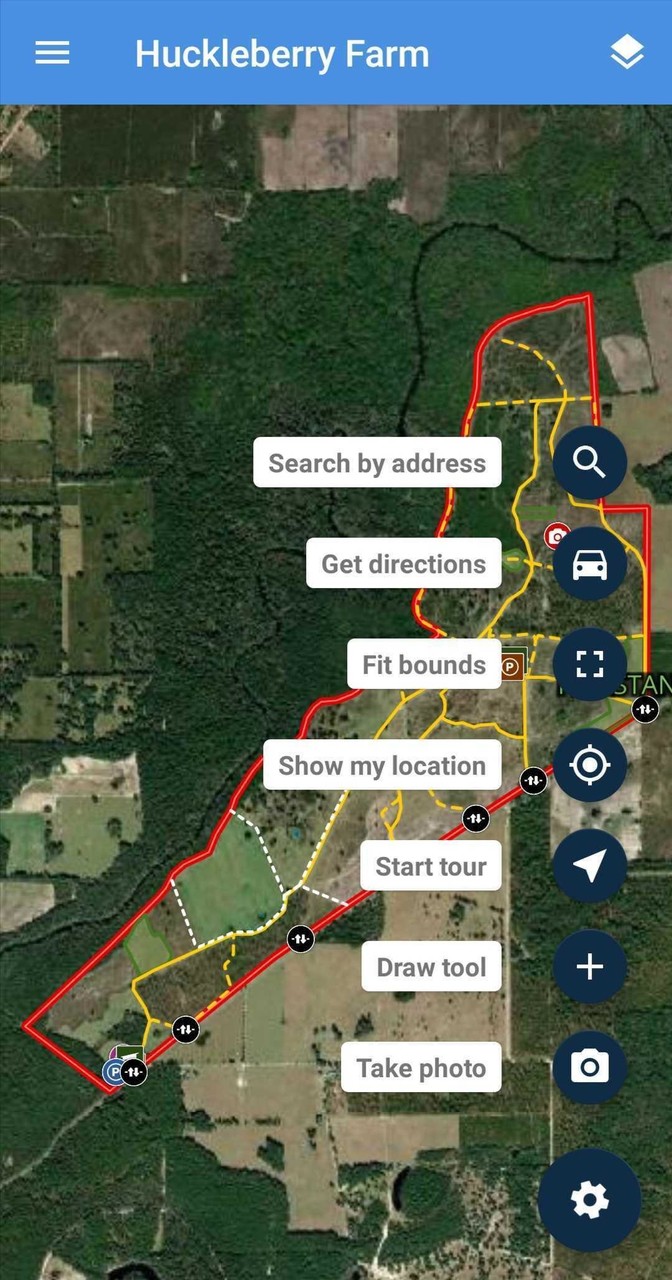Open the map layers selector
The image size is (672, 1280).
click(626, 53)
